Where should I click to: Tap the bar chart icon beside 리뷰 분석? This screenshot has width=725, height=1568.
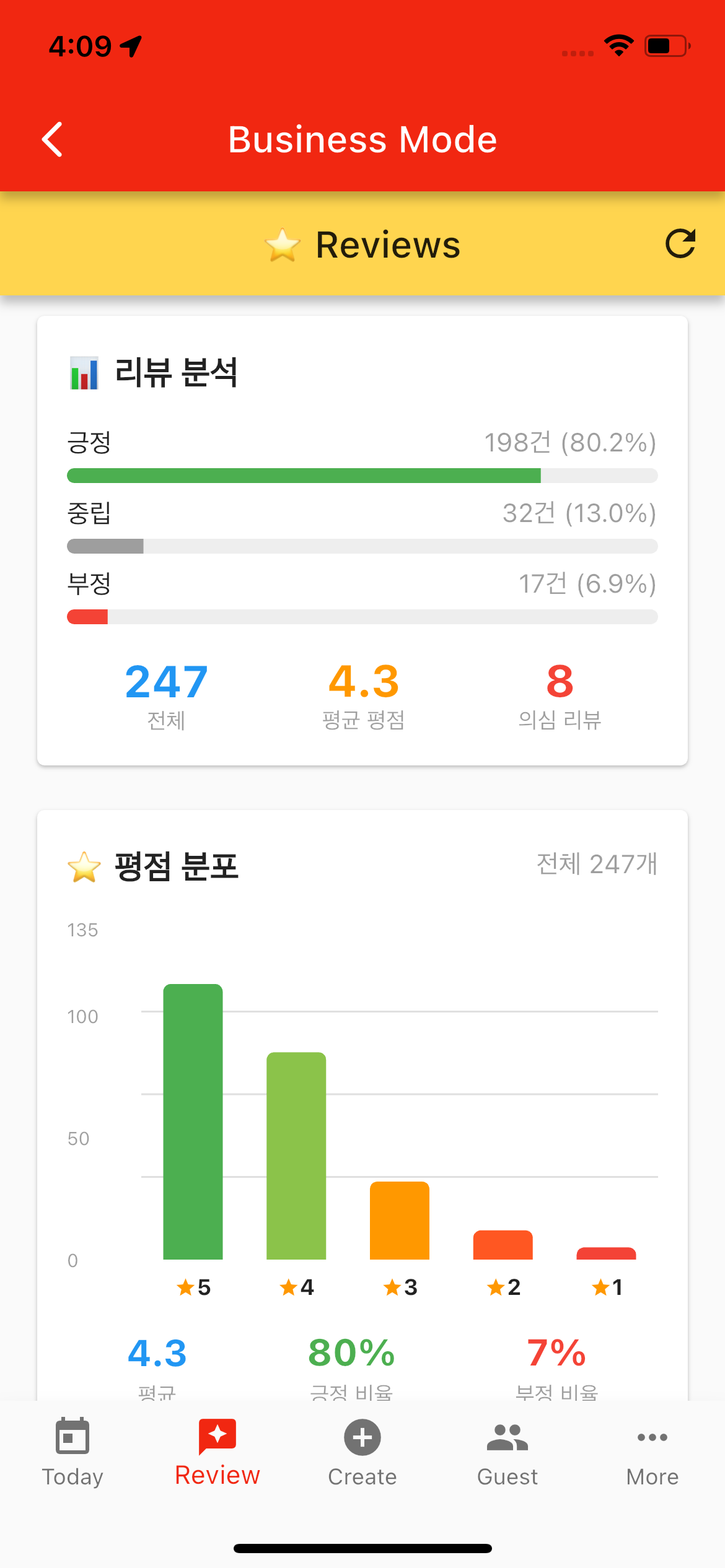coord(84,373)
